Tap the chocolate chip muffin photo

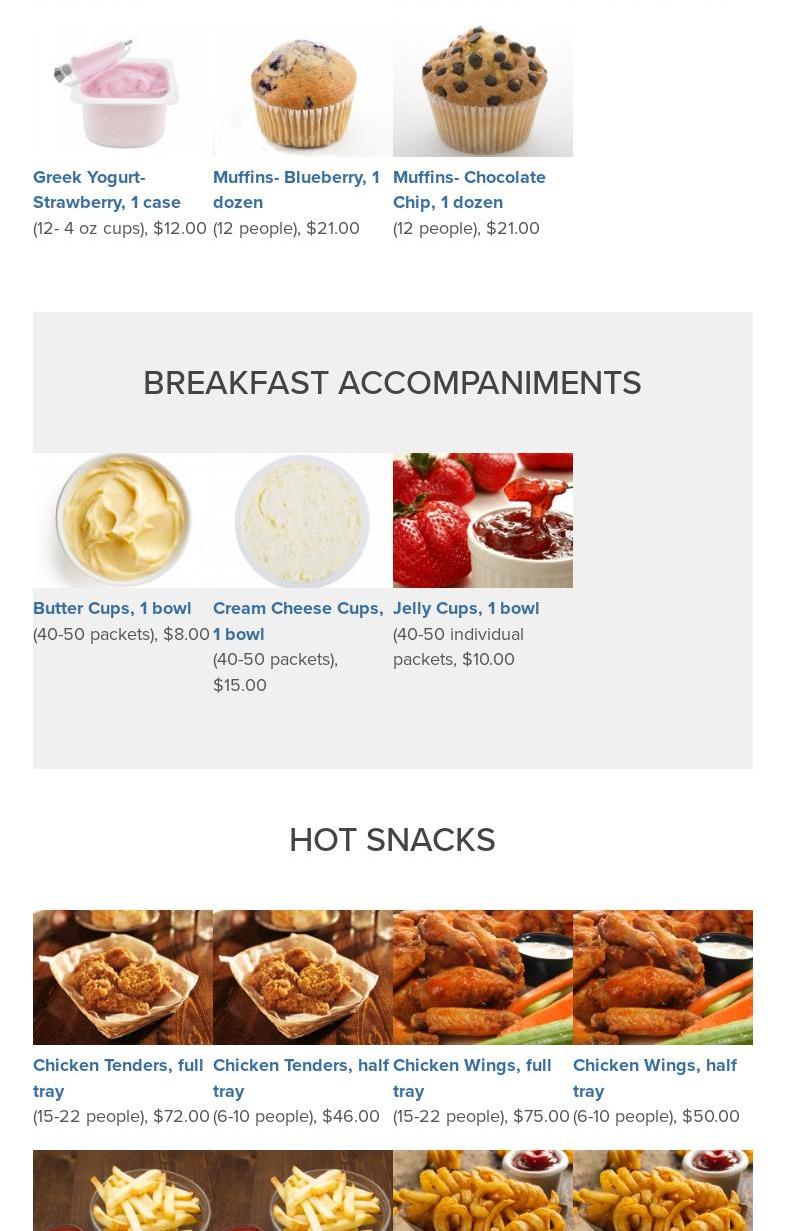pos(482,90)
